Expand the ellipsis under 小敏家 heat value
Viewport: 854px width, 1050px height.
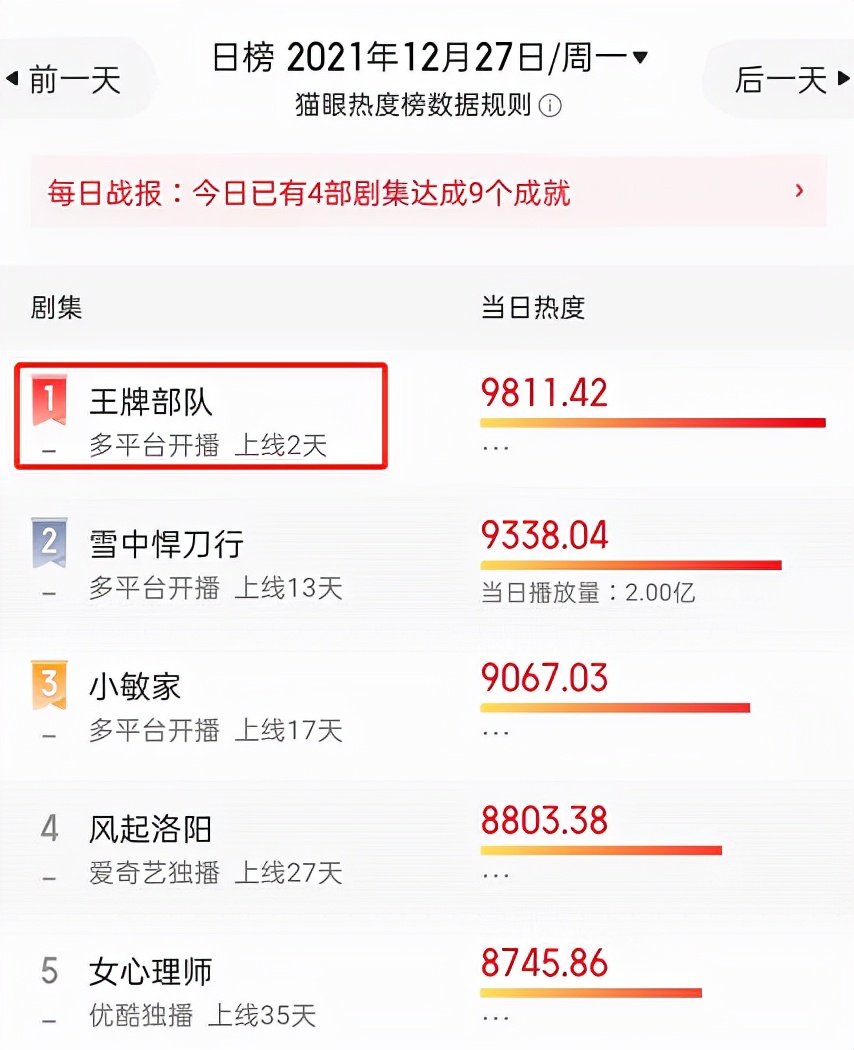(496, 733)
